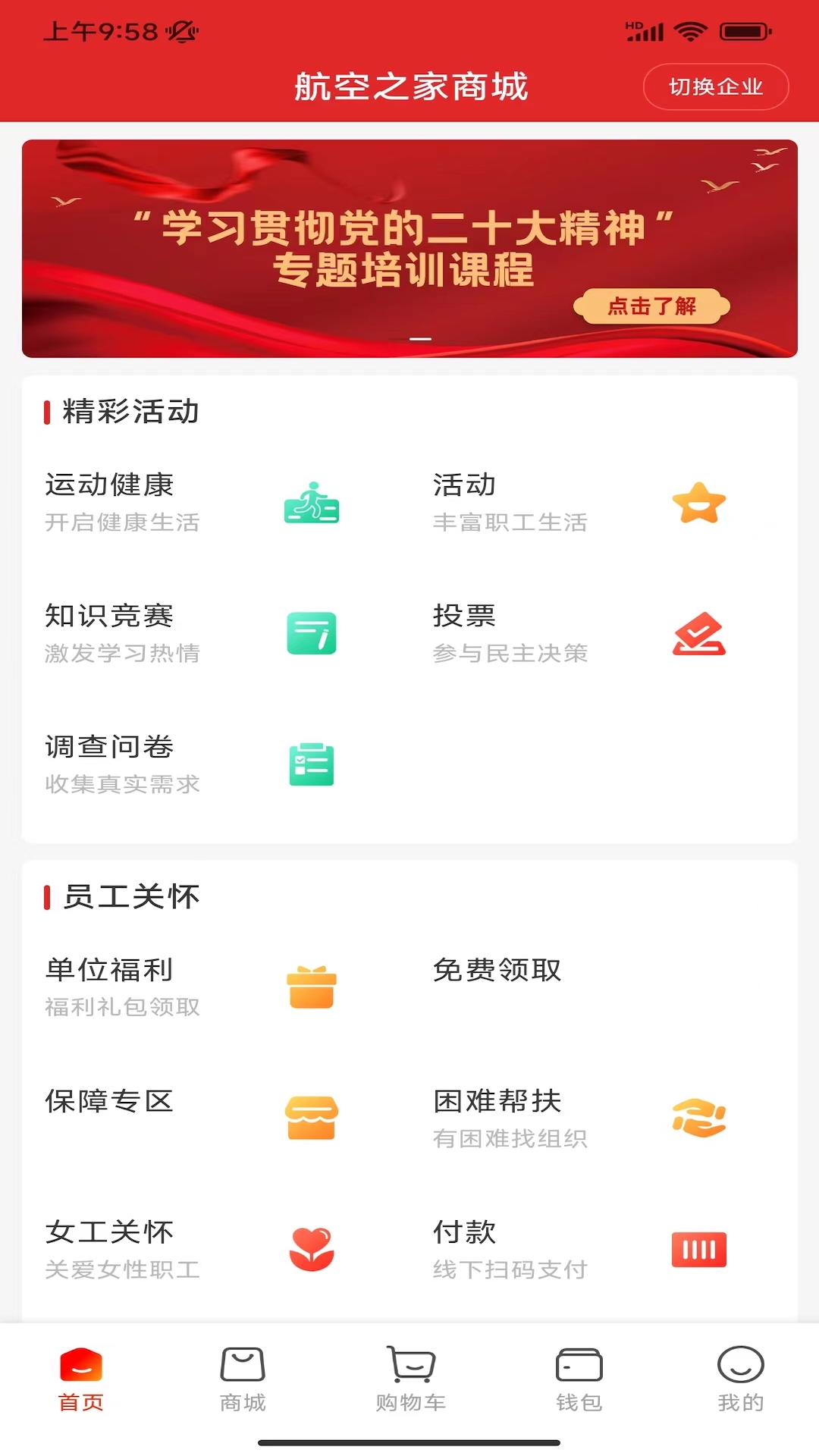Select the 困难帮扶 helping hand icon
Image resolution: width=819 pixels, height=1456 pixels.
pyautogui.click(x=698, y=1119)
